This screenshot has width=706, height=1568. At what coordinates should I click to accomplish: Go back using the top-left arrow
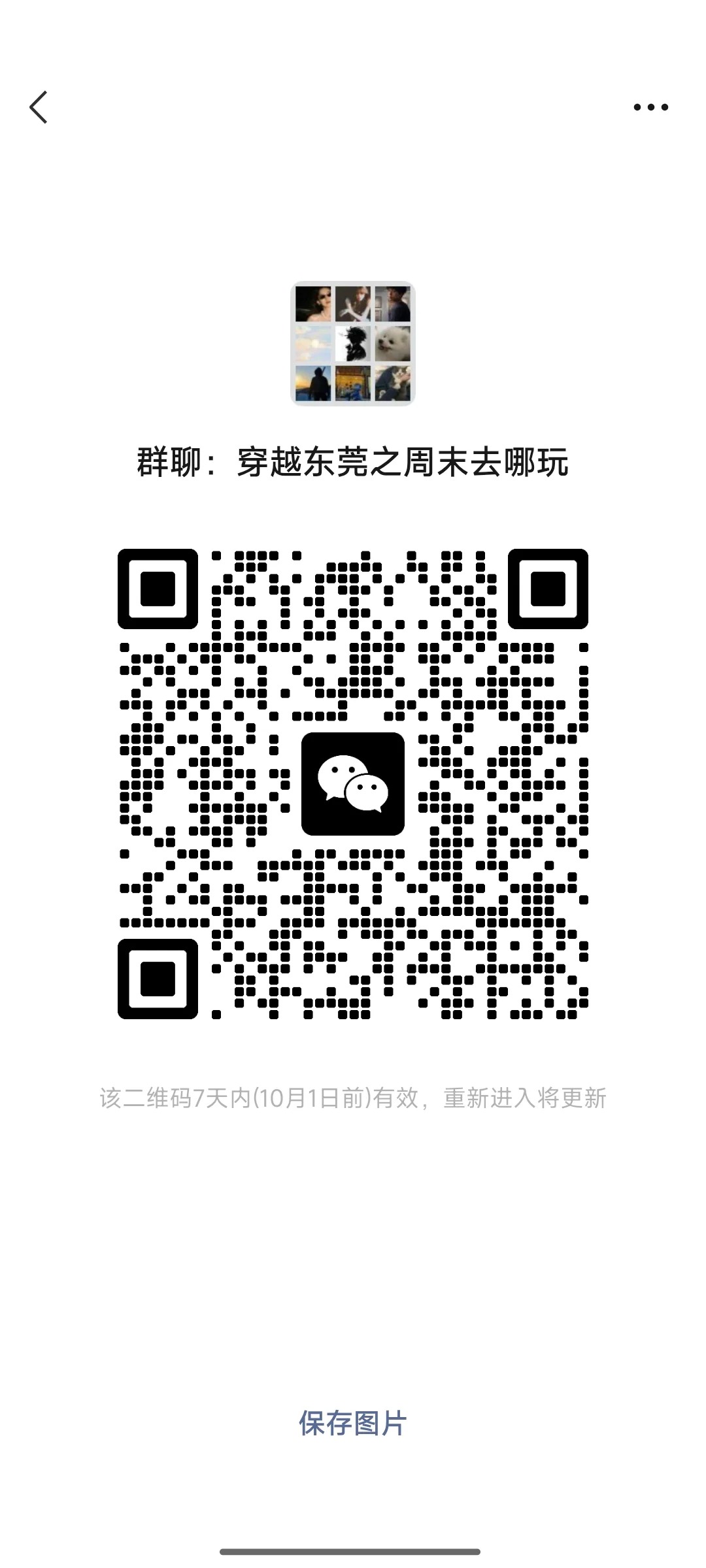(39, 107)
